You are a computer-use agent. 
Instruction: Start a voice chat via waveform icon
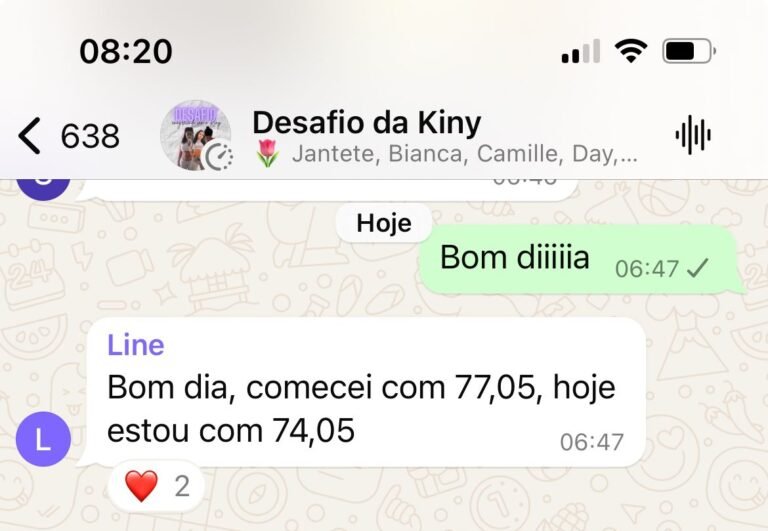point(693,135)
